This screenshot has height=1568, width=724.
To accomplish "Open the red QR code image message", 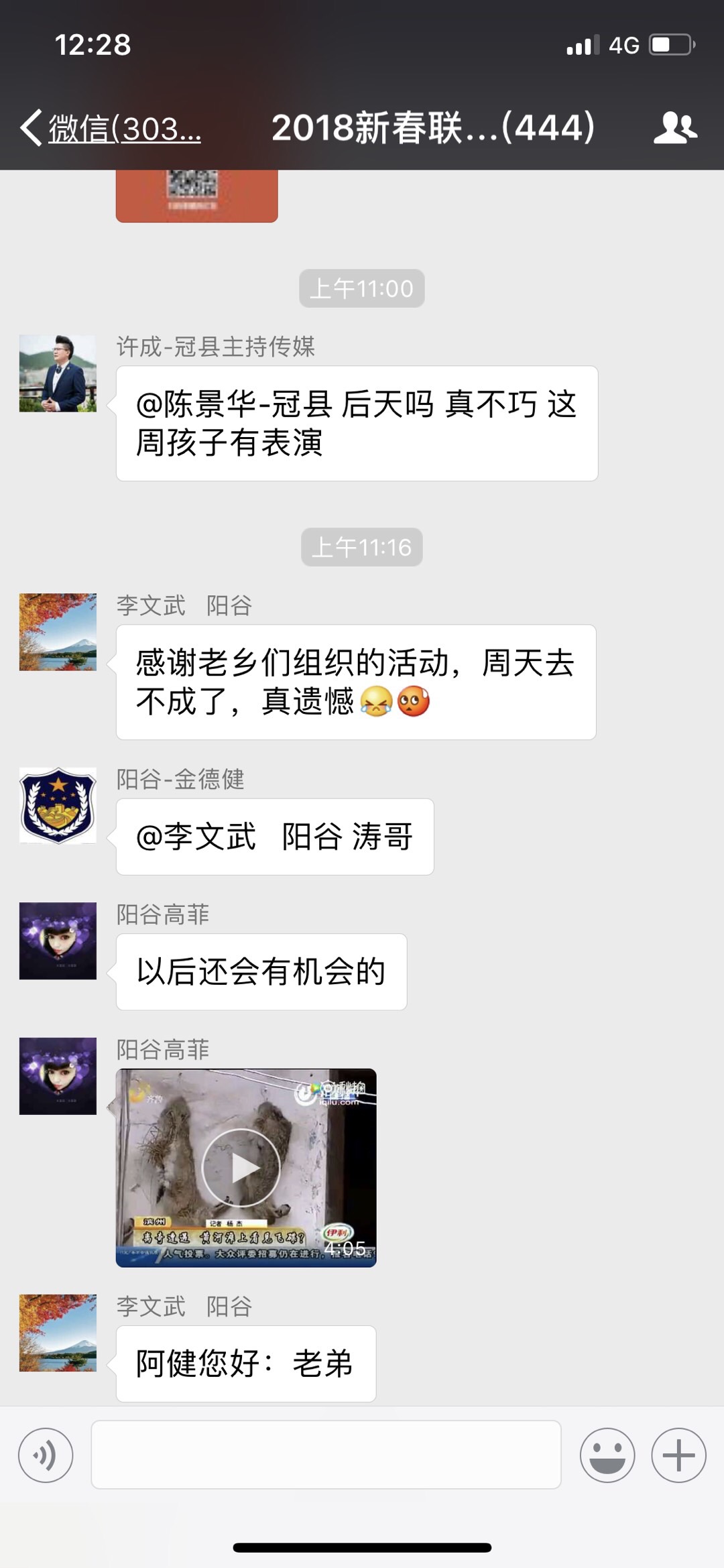I will (196, 195).
